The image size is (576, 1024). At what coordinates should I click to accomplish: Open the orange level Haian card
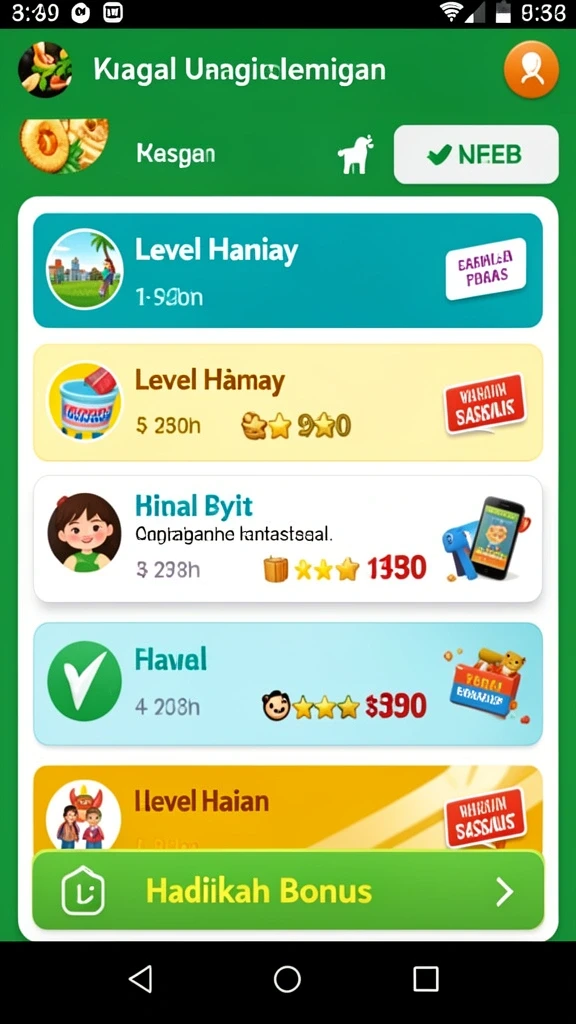288,807
